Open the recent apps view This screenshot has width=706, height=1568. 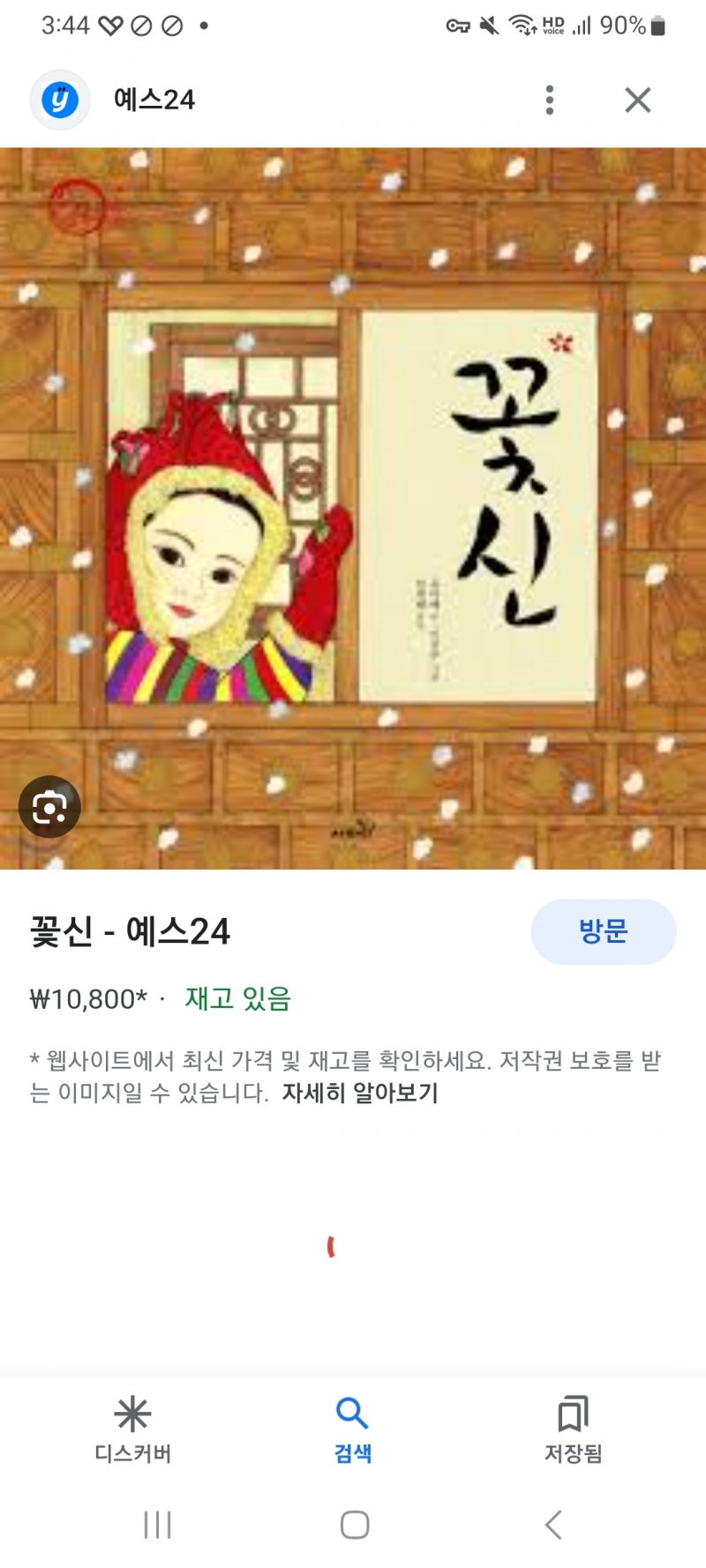(157, 1525)
